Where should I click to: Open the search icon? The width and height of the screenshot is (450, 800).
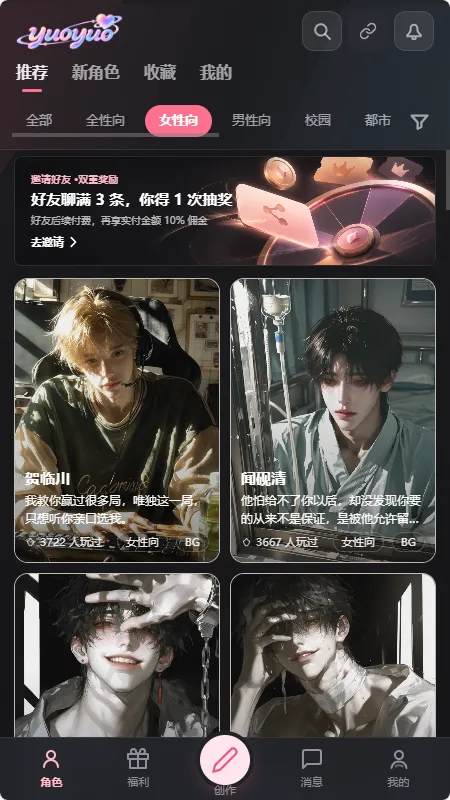coord(322,31)
